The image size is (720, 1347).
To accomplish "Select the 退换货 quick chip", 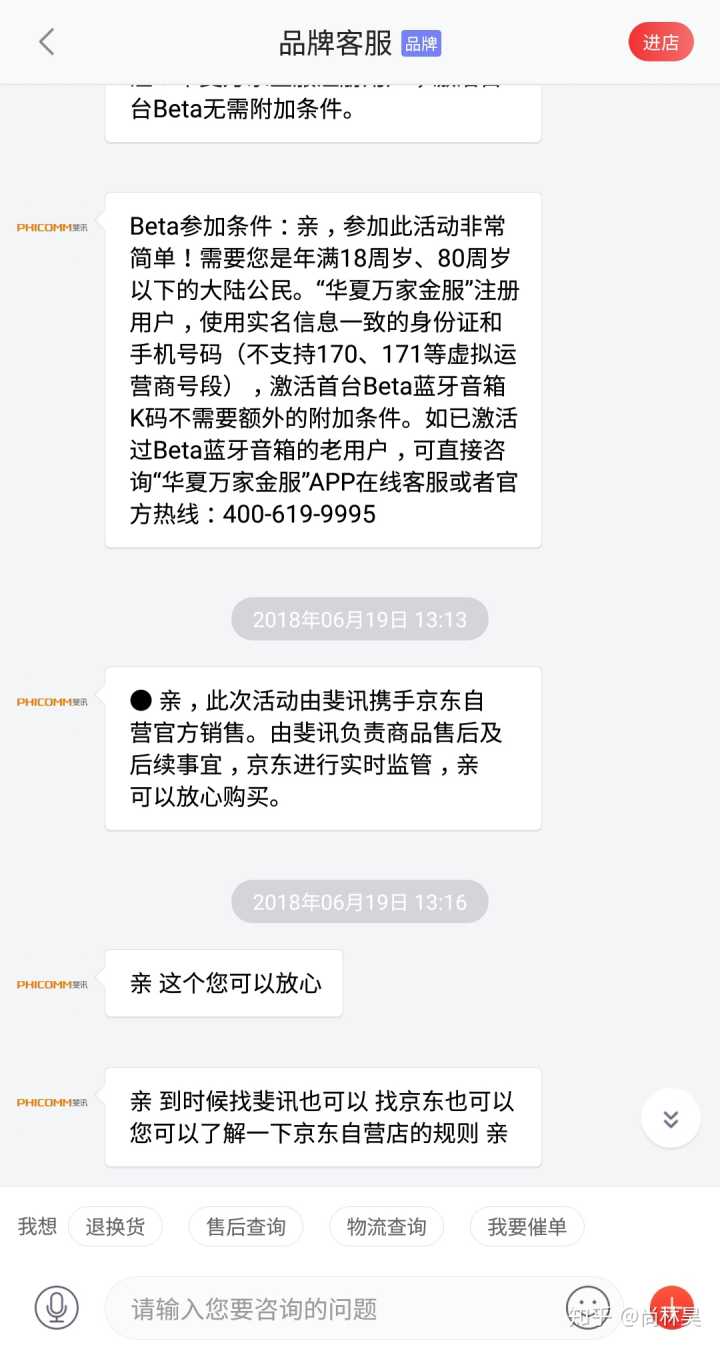I will pyautogui.click(x=115, y=1226).
